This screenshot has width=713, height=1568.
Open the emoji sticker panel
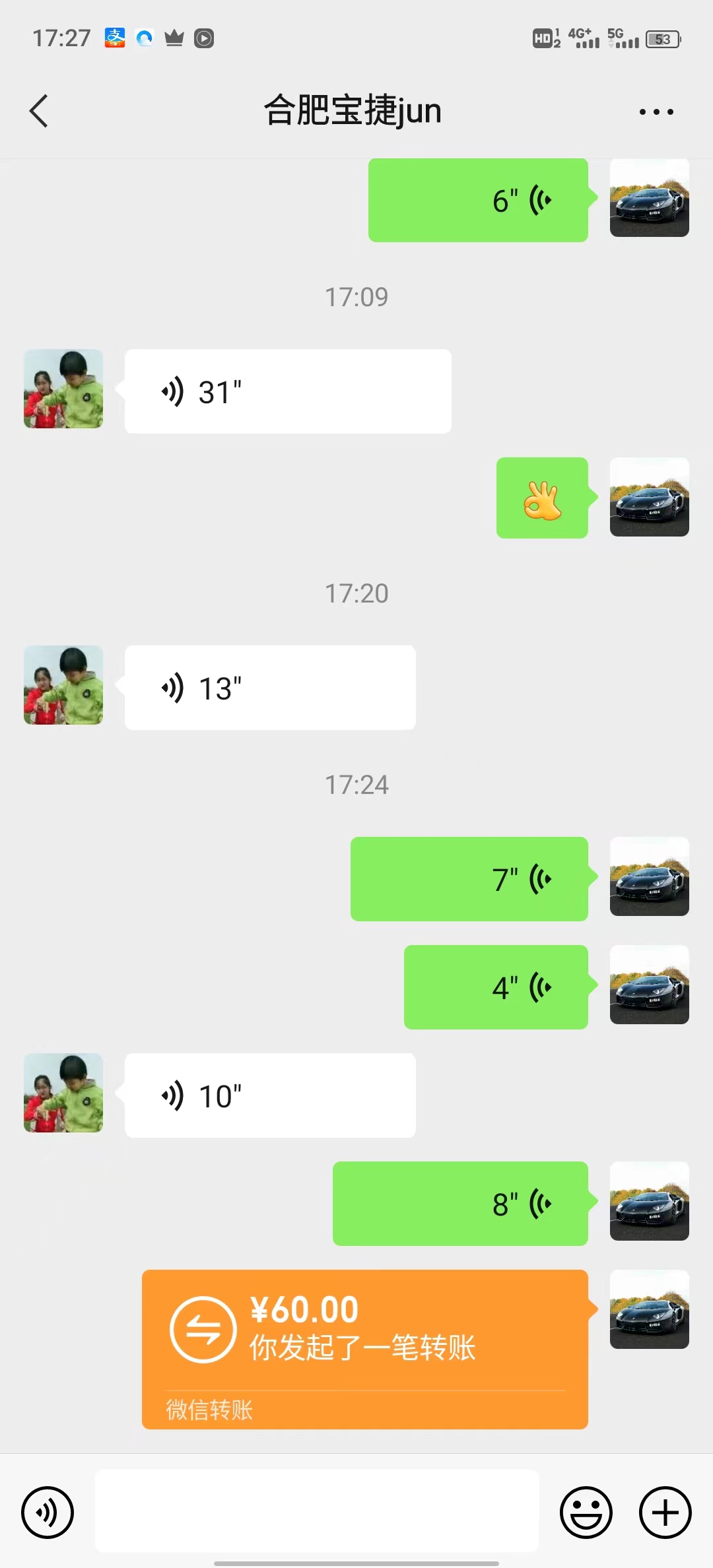click(586, 1512)
